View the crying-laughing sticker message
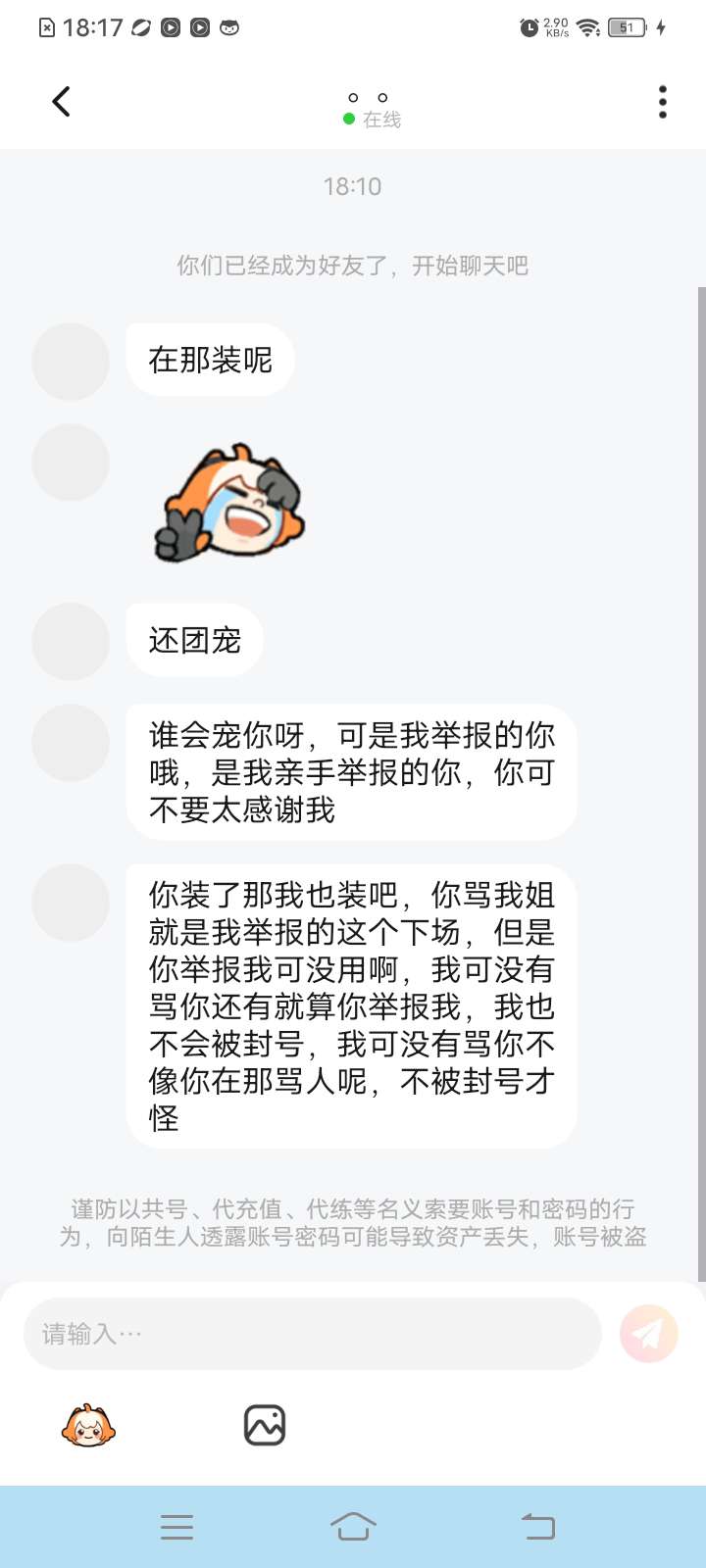 pos(231,503)
